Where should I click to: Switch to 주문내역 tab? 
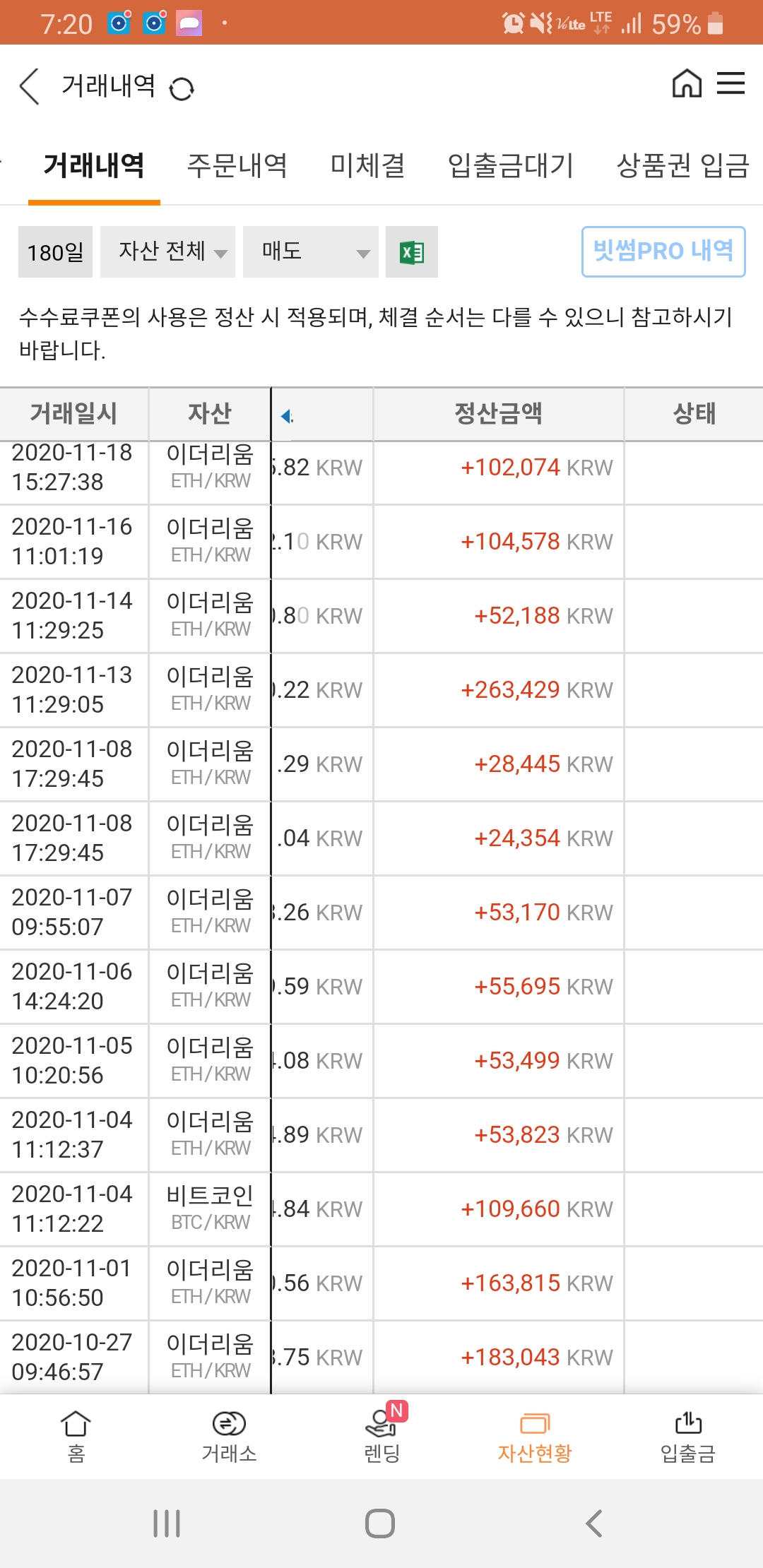[237, 166]
